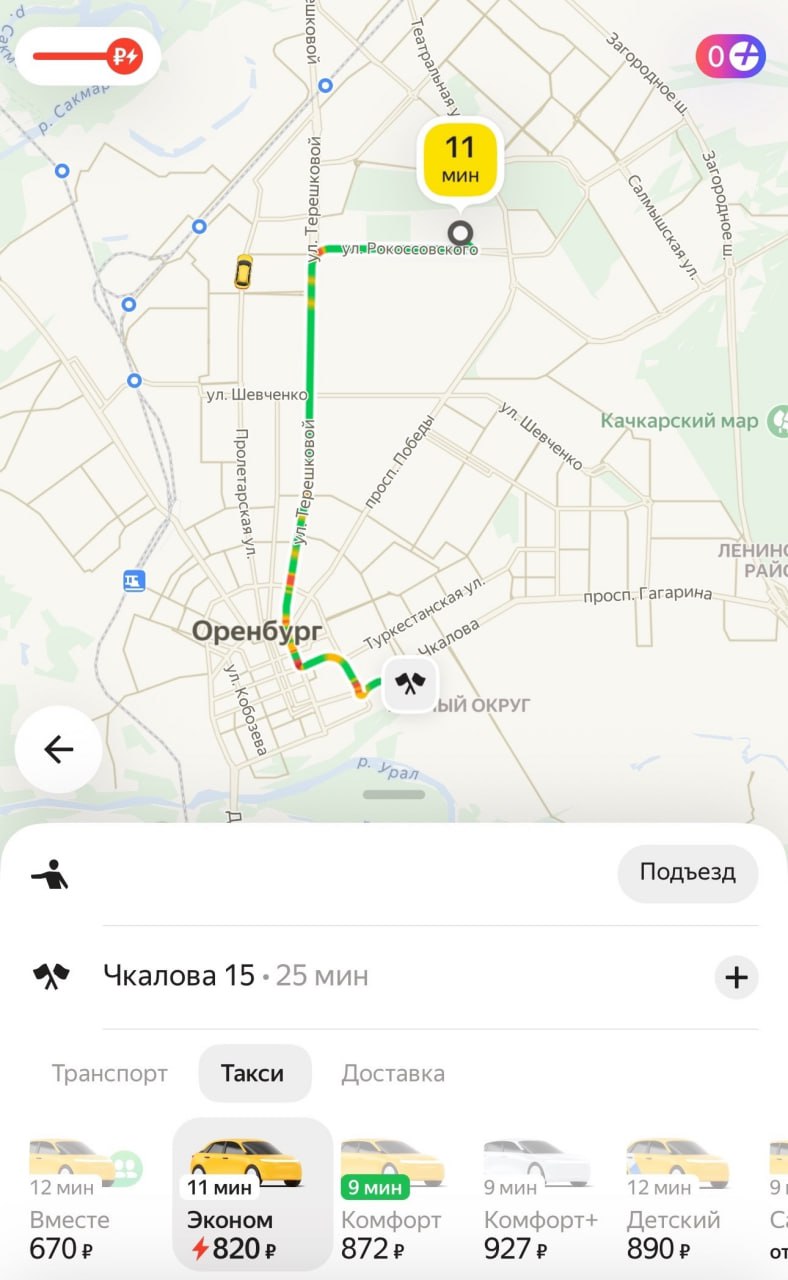Tap the Подъезд entrance button
788x1280 pixels.
pyautogui.click(x=688, y=872)
